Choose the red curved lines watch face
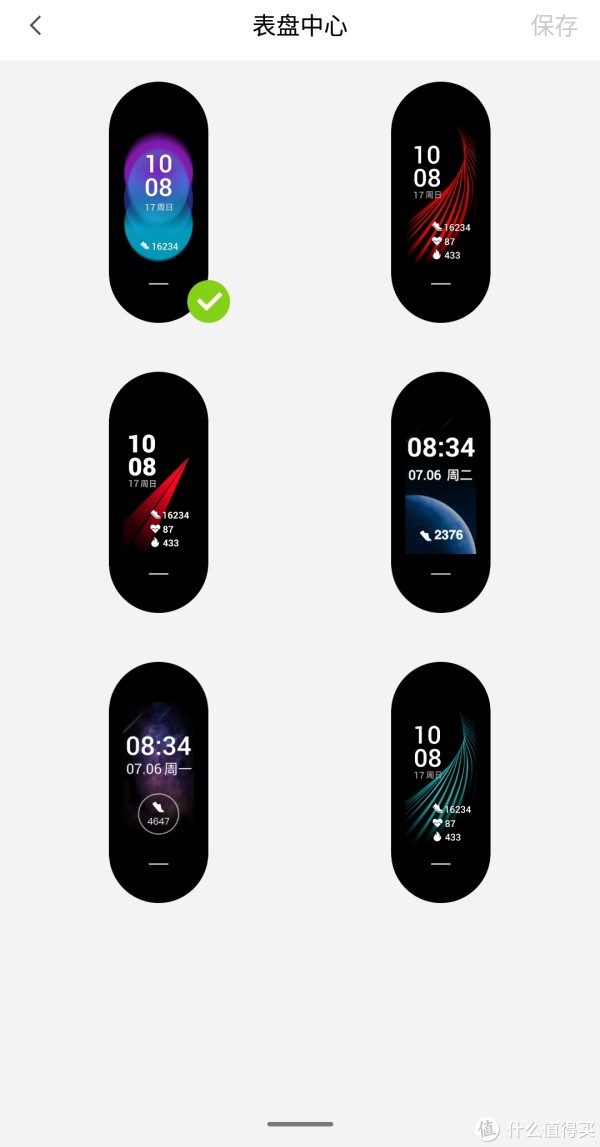The width and height of the screenshot is (600, 1147). coord(440,202)
